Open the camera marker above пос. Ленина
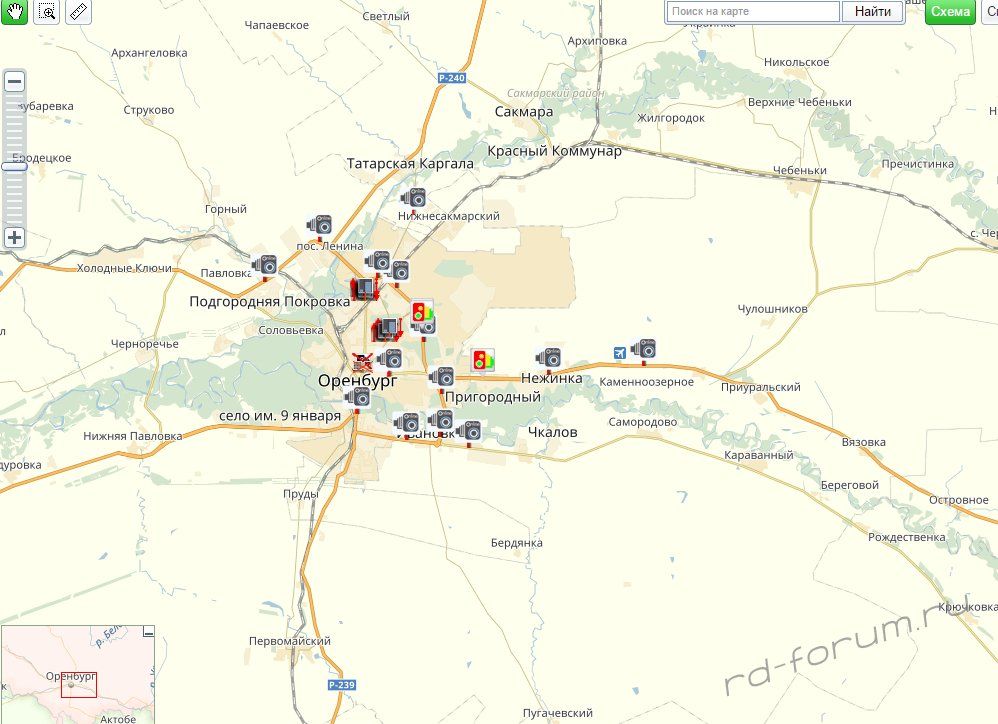This screenshot has height=724, width=998. (319, 225)
